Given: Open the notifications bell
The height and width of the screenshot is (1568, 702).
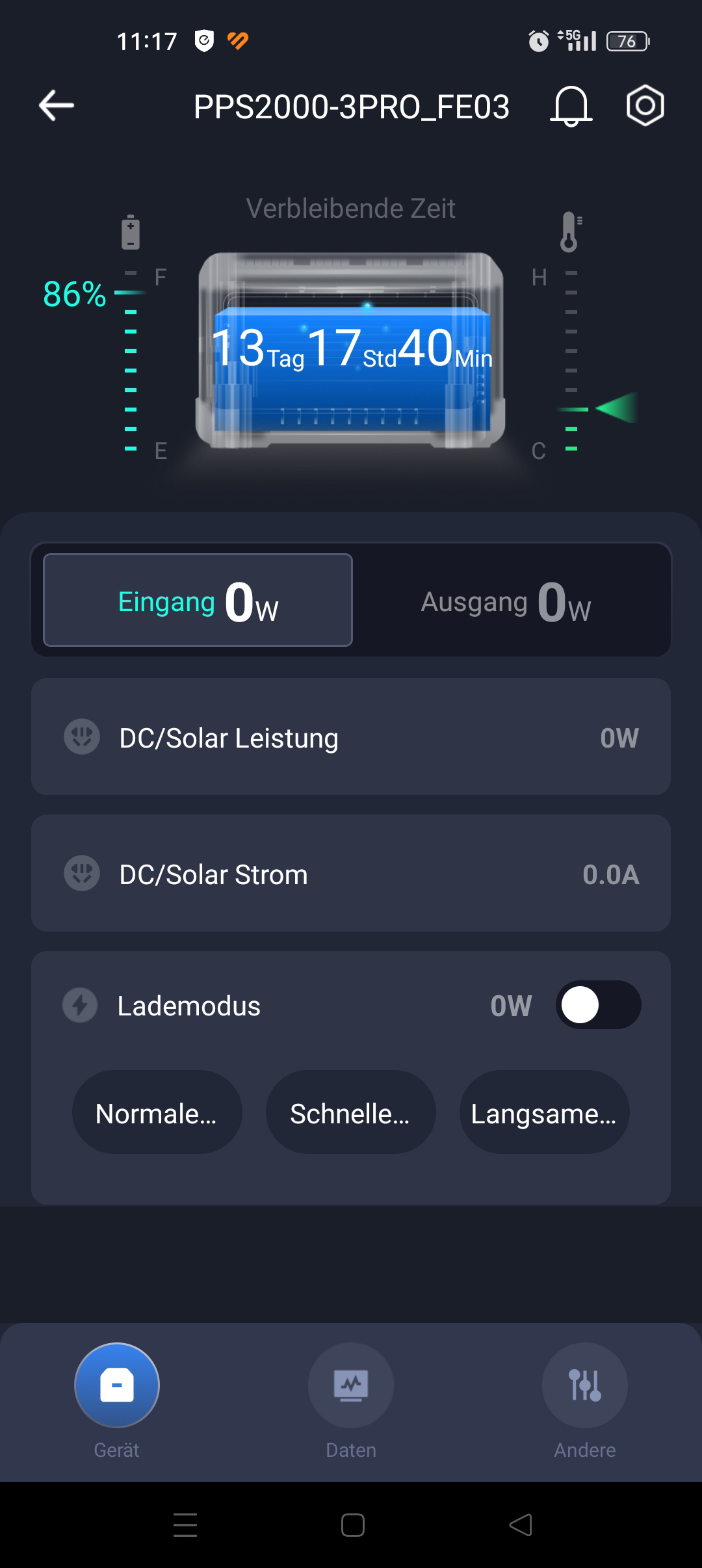Looking at the screenshot, I should [x=571, y=106].
